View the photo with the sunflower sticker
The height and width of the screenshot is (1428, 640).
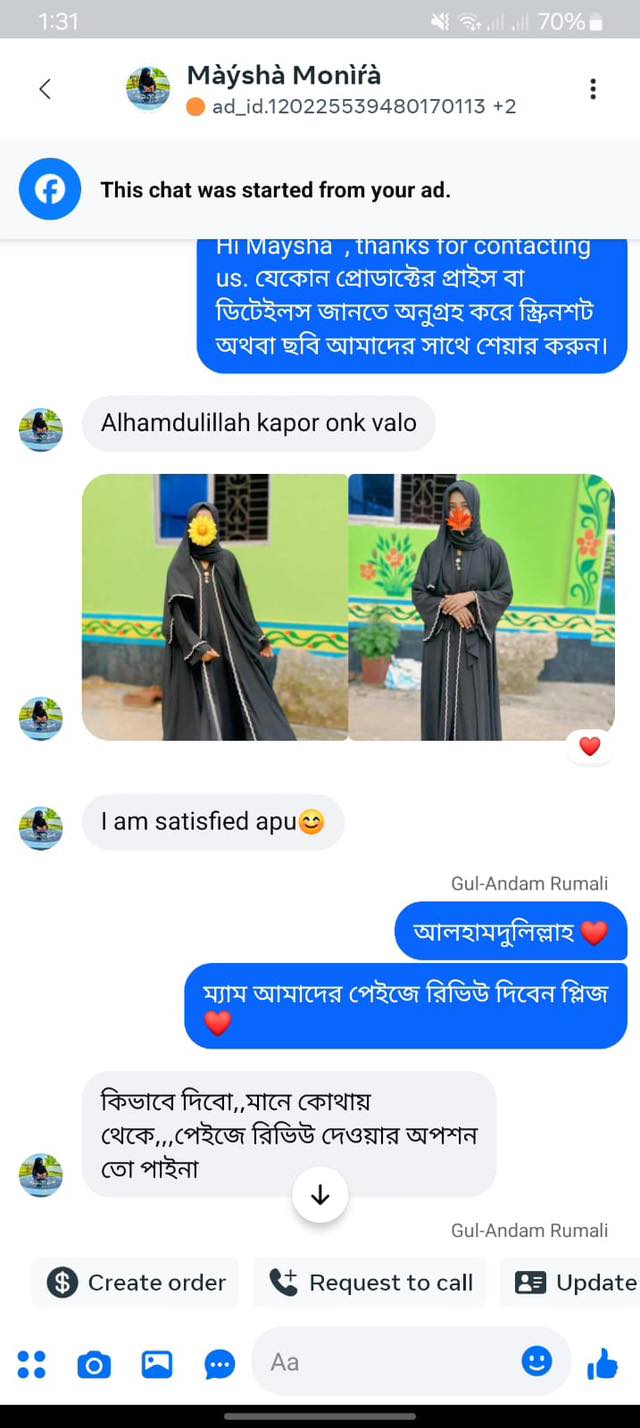[x=215, y=607]
